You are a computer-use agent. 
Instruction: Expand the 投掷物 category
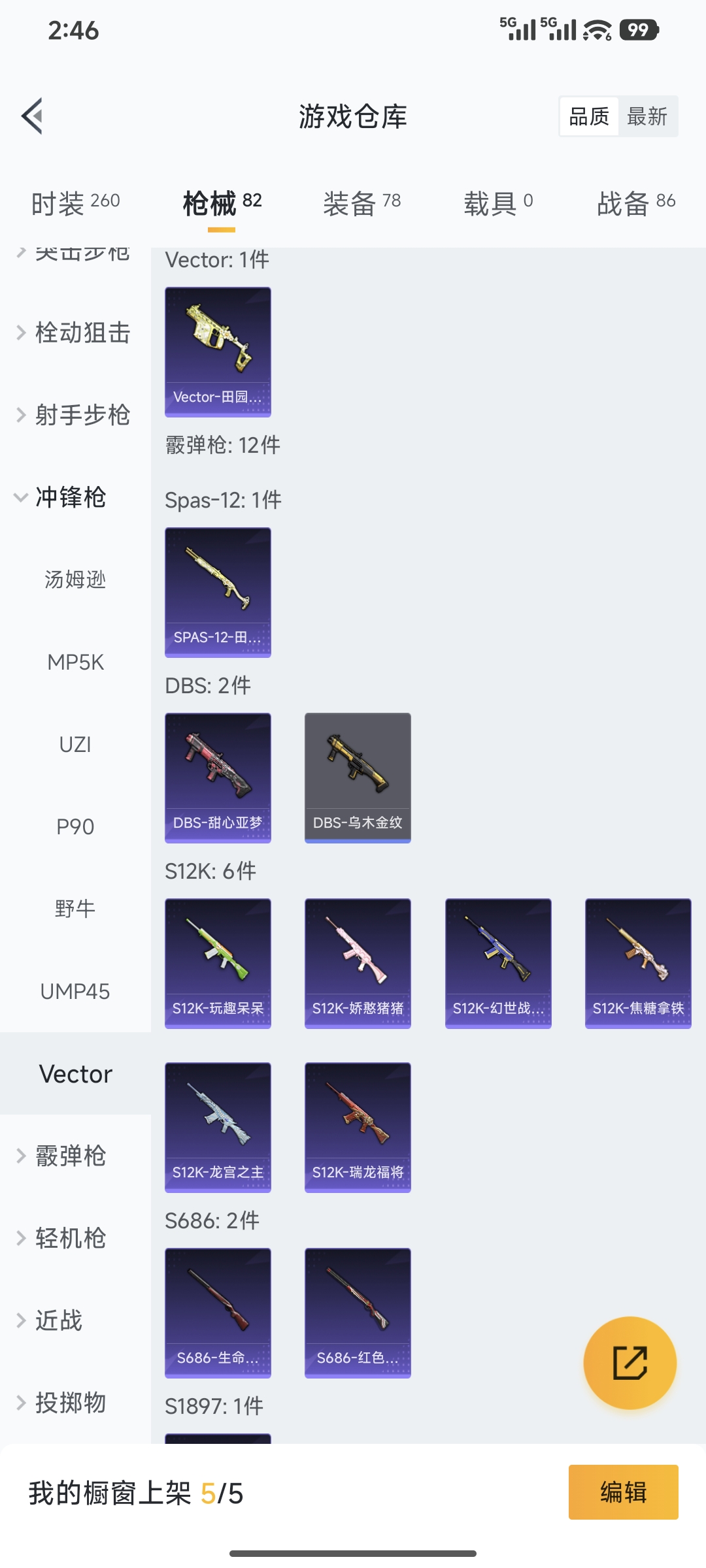(x=69, y=1401)
